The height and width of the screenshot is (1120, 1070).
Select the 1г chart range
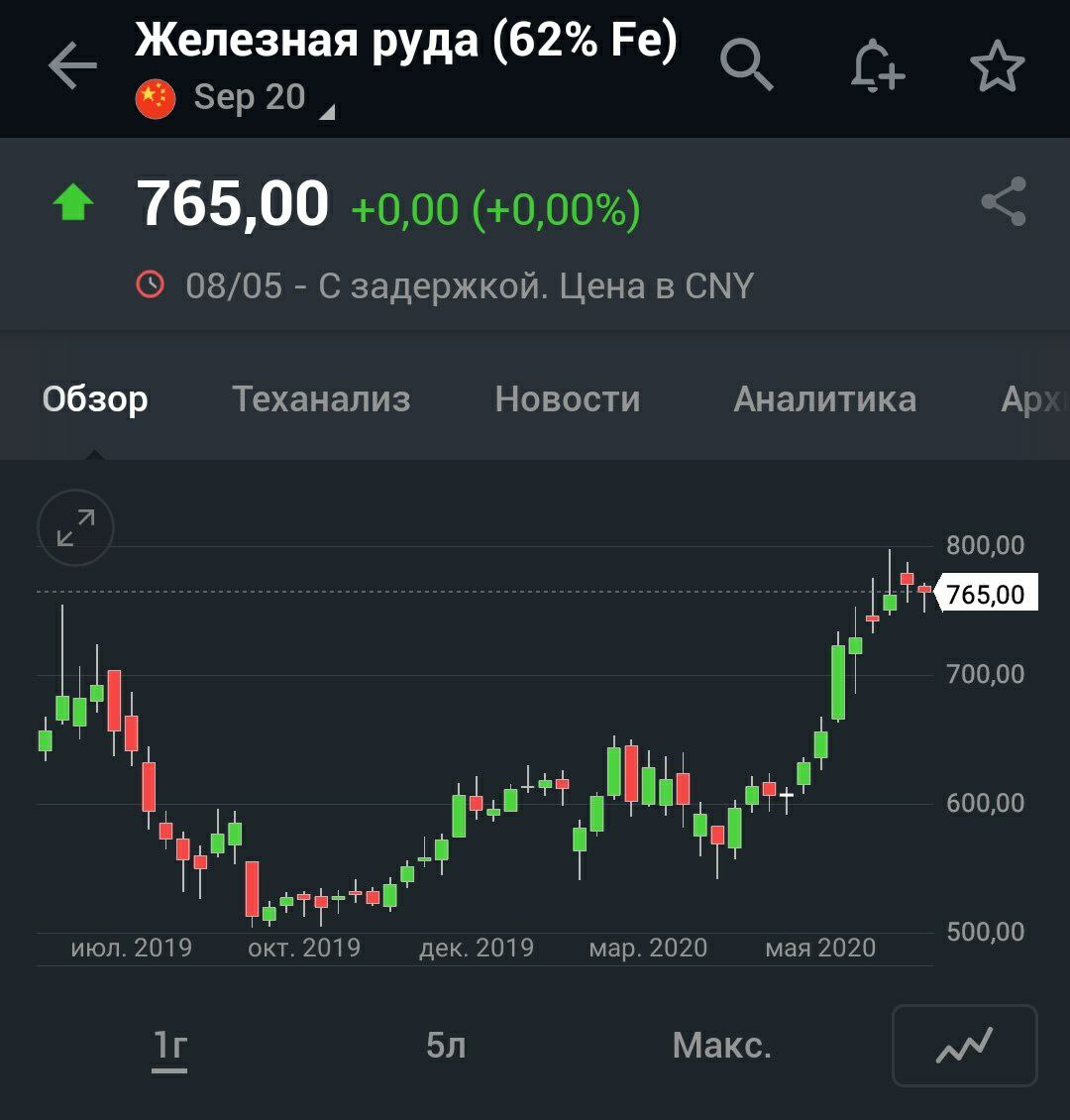coord(169,1045)
